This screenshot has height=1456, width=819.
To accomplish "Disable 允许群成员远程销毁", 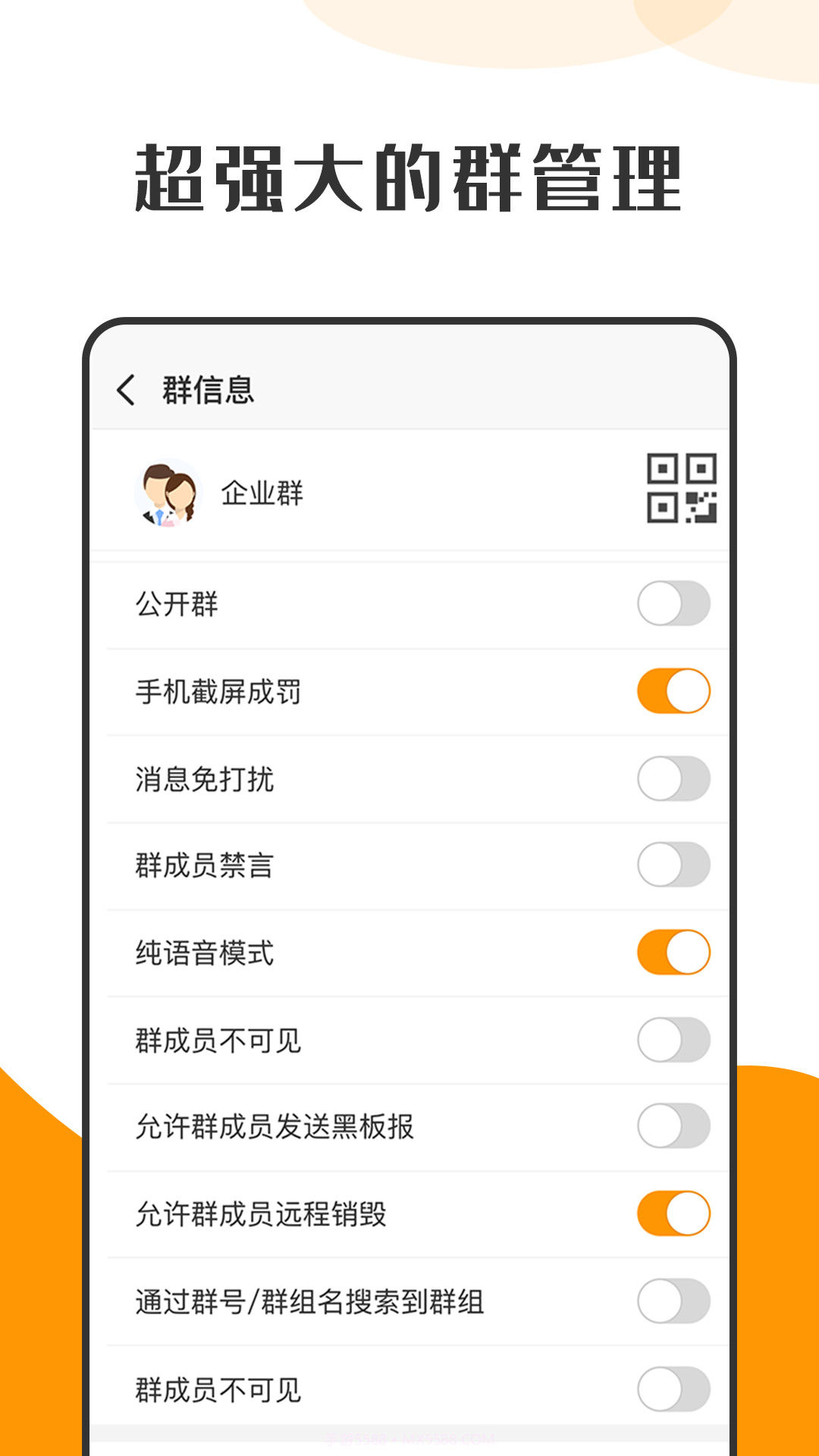I will pyautogui.click(x=673, y=1212).
